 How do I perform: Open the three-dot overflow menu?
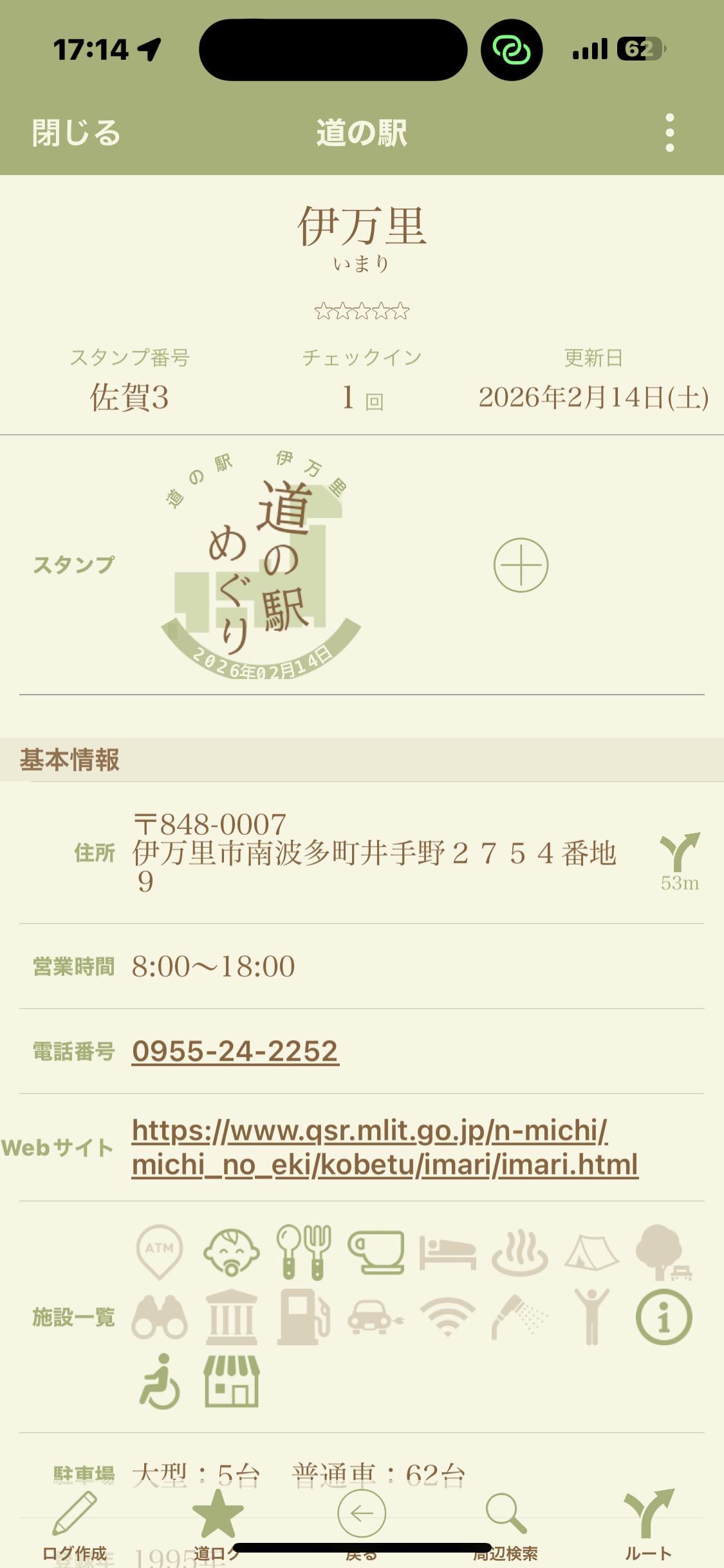point(669,133)
